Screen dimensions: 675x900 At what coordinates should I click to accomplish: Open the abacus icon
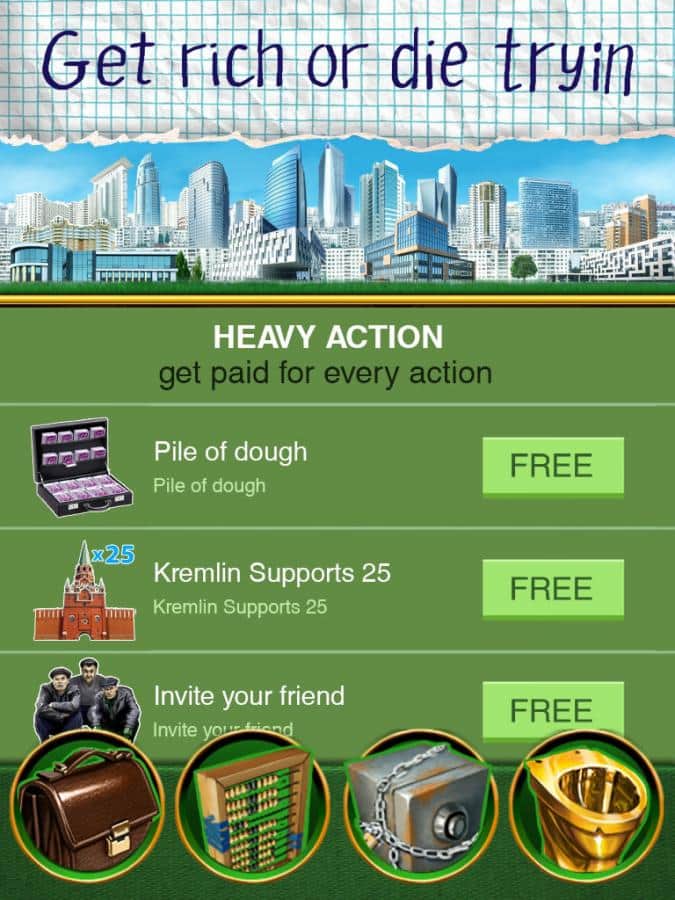point(253,807)
